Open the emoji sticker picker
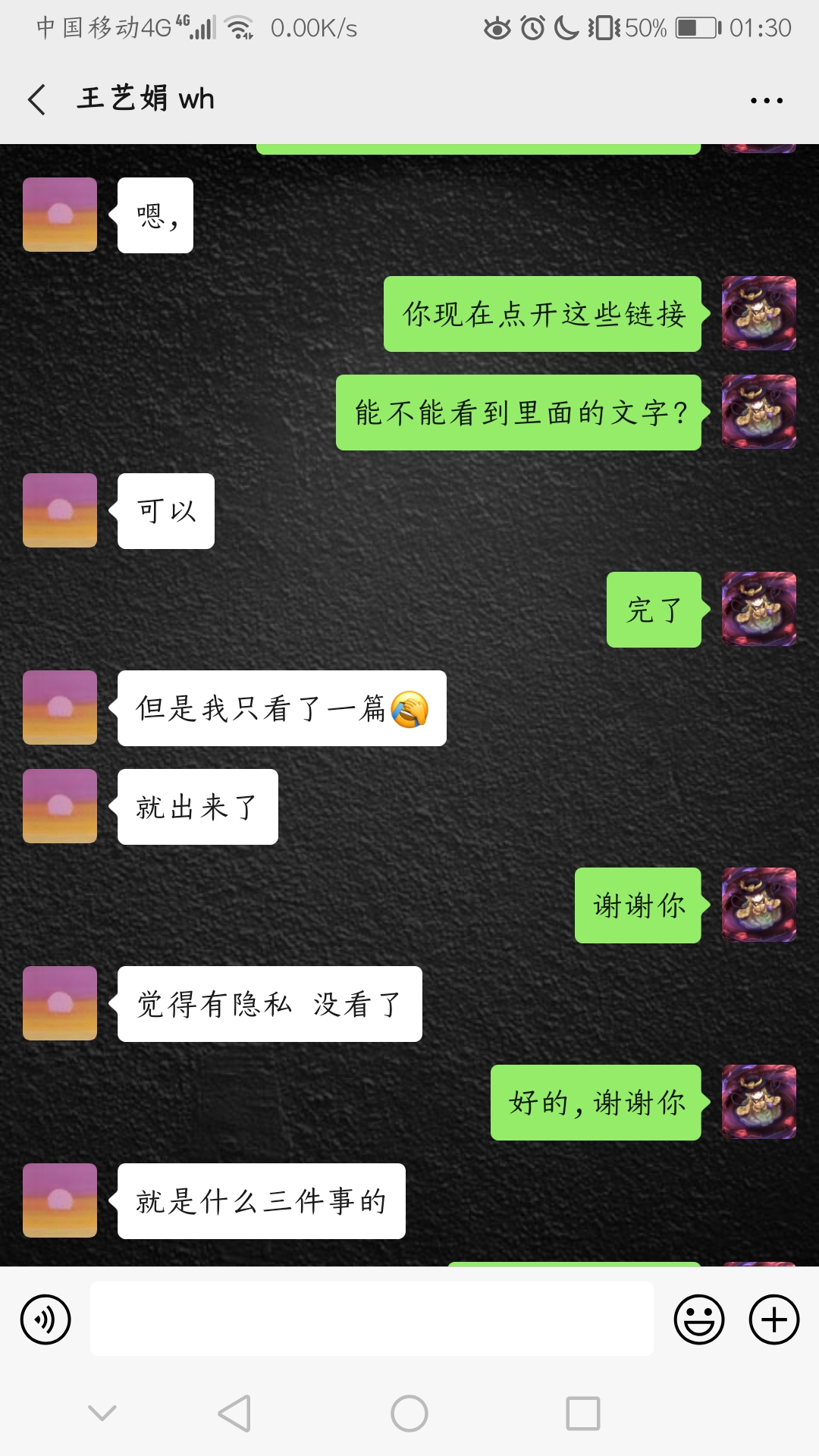This screenshot has height=1456, width=819. (x=698, y=1319)
